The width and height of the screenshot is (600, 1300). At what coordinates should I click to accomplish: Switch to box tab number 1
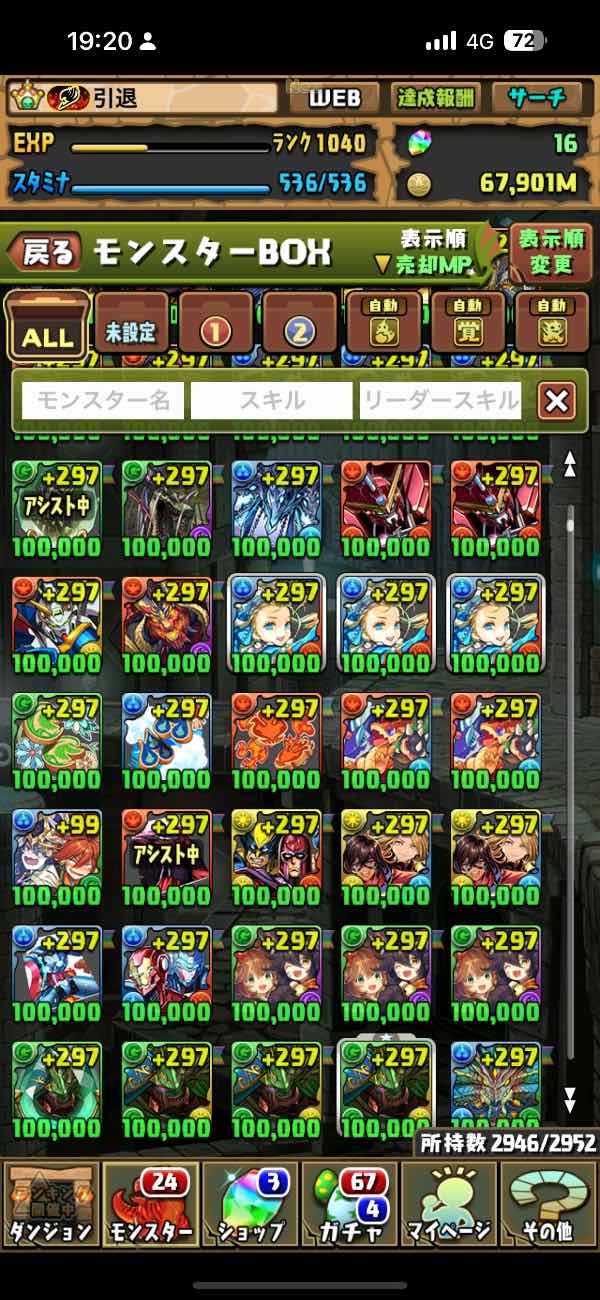pyautogui.click(x=216, y=328)
